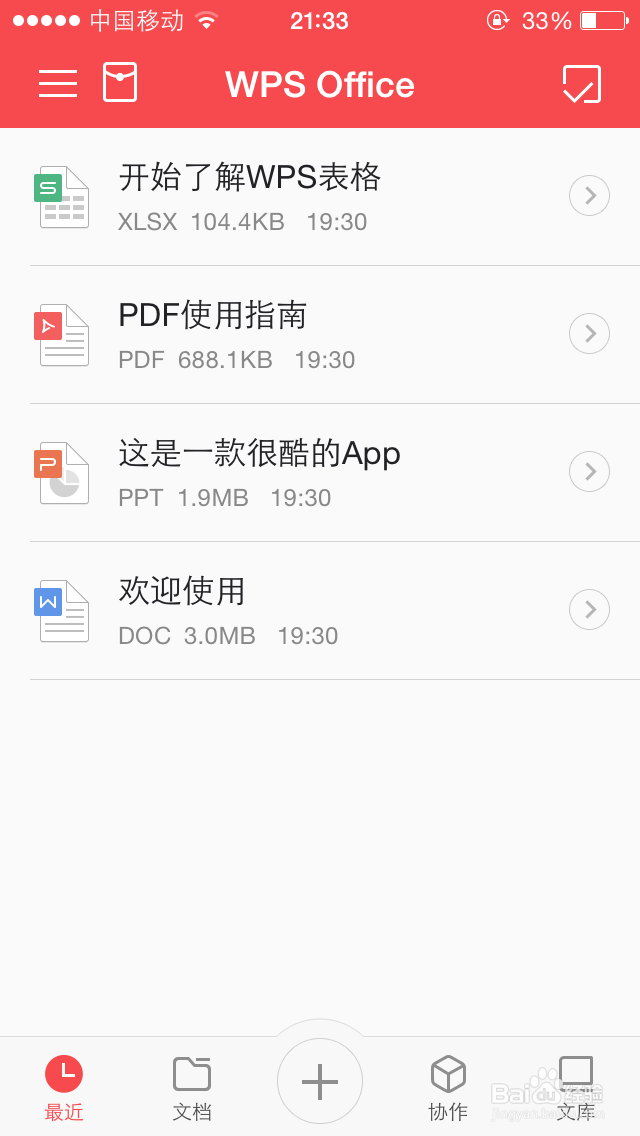This screenshot has height=1136, width=640.
Task: Tap the arrow button beside PDF使用指南
Action: tap(589, 334)
